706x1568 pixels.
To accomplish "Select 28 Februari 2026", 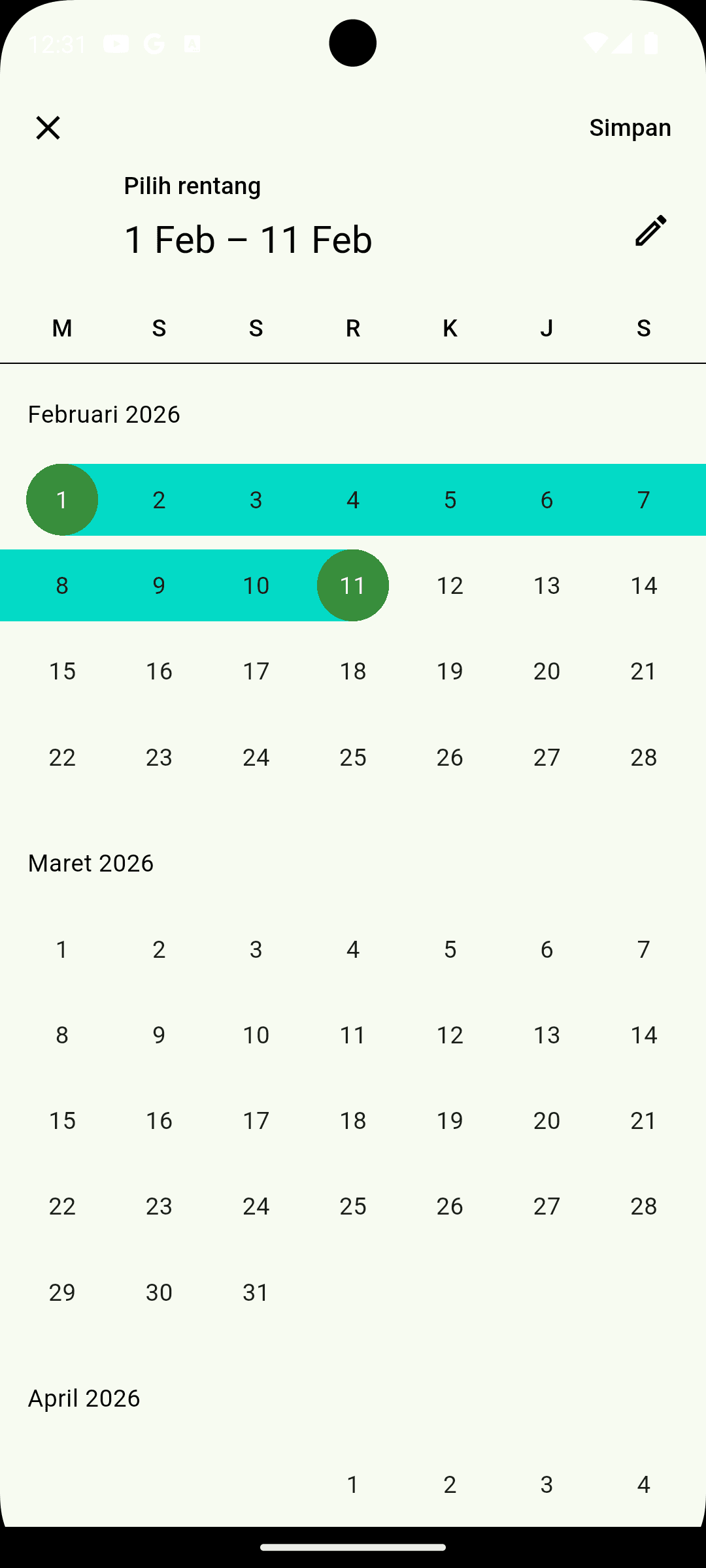I will 643,757.
